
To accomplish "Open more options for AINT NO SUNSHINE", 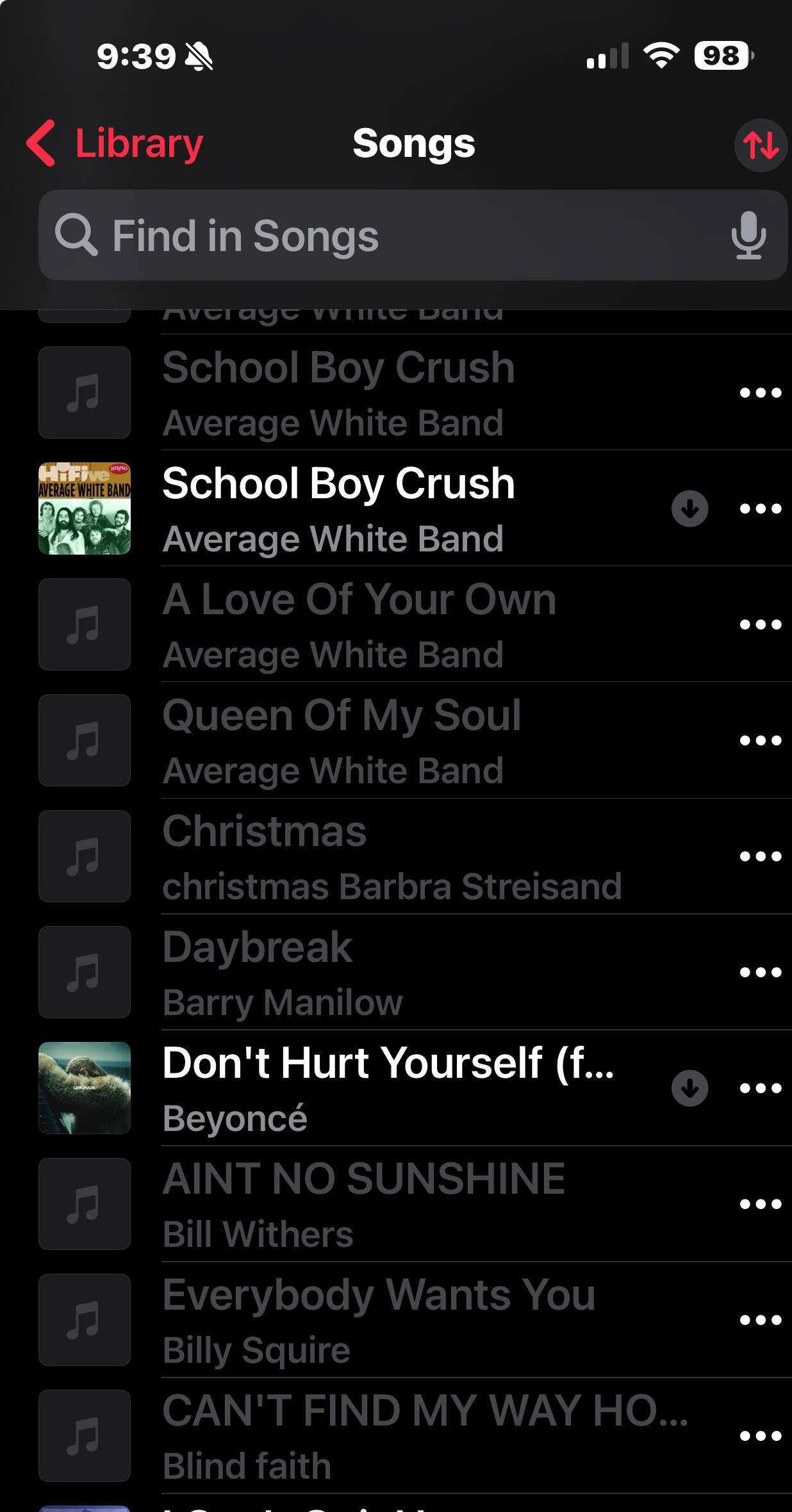I will [x=760, y=1204].
